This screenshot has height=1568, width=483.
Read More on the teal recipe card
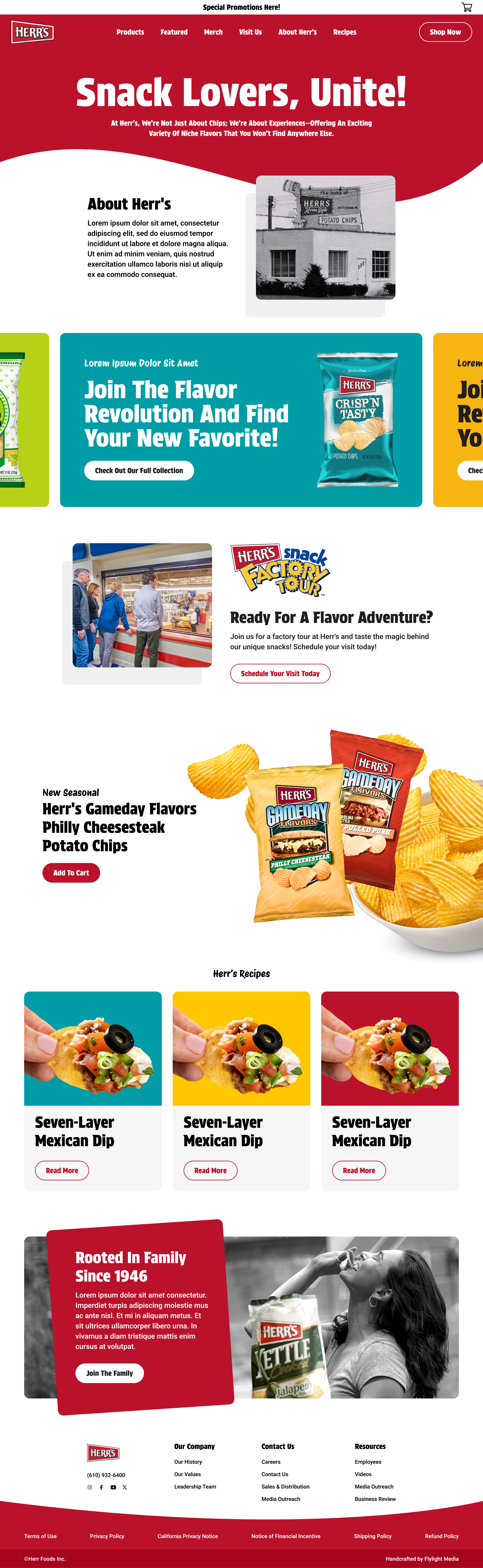(62, 1170)
